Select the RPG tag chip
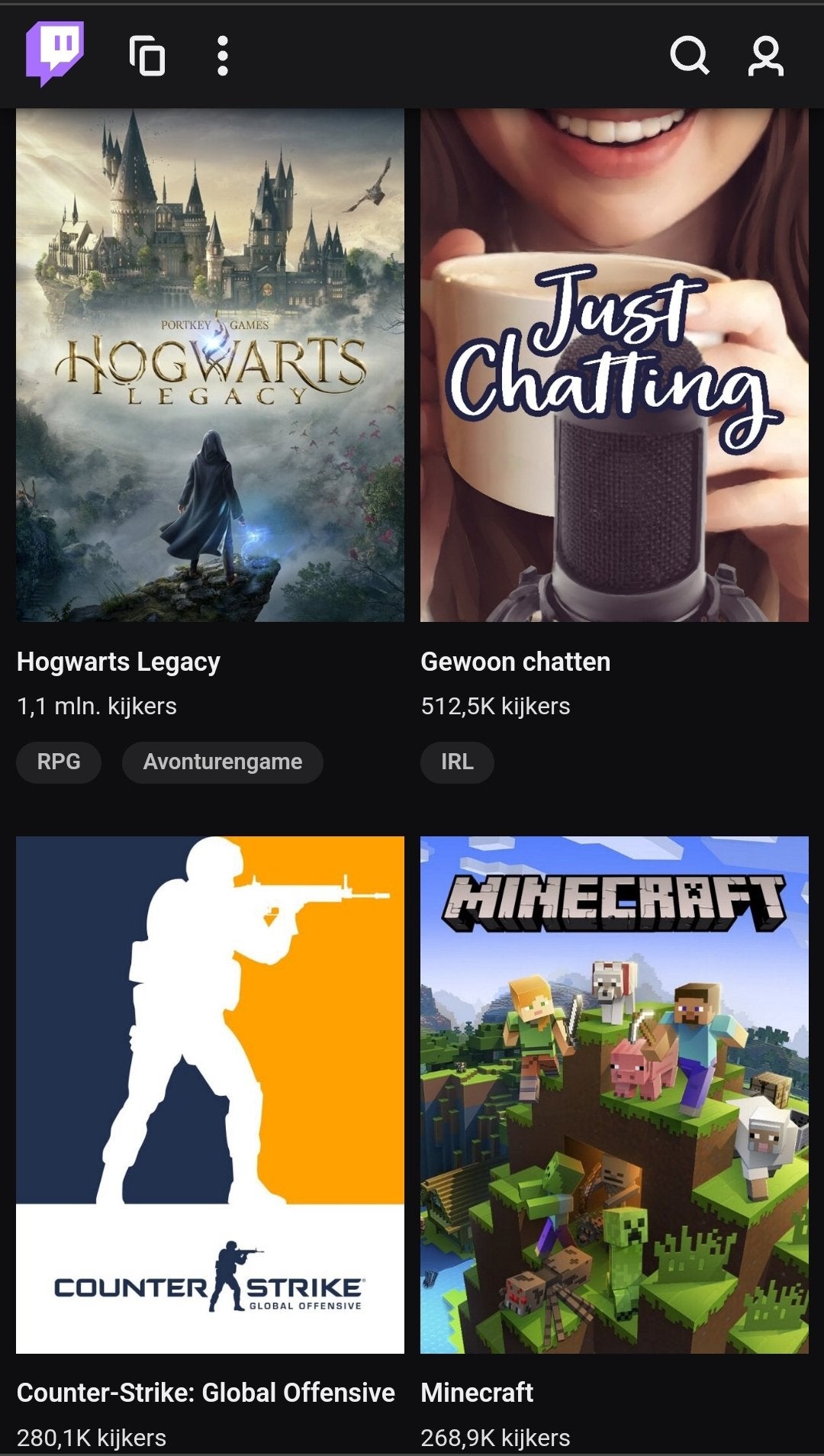Image resolution: width=824 pixels, height=1456 pixels. pyautogui.click(x=59, y=762)
